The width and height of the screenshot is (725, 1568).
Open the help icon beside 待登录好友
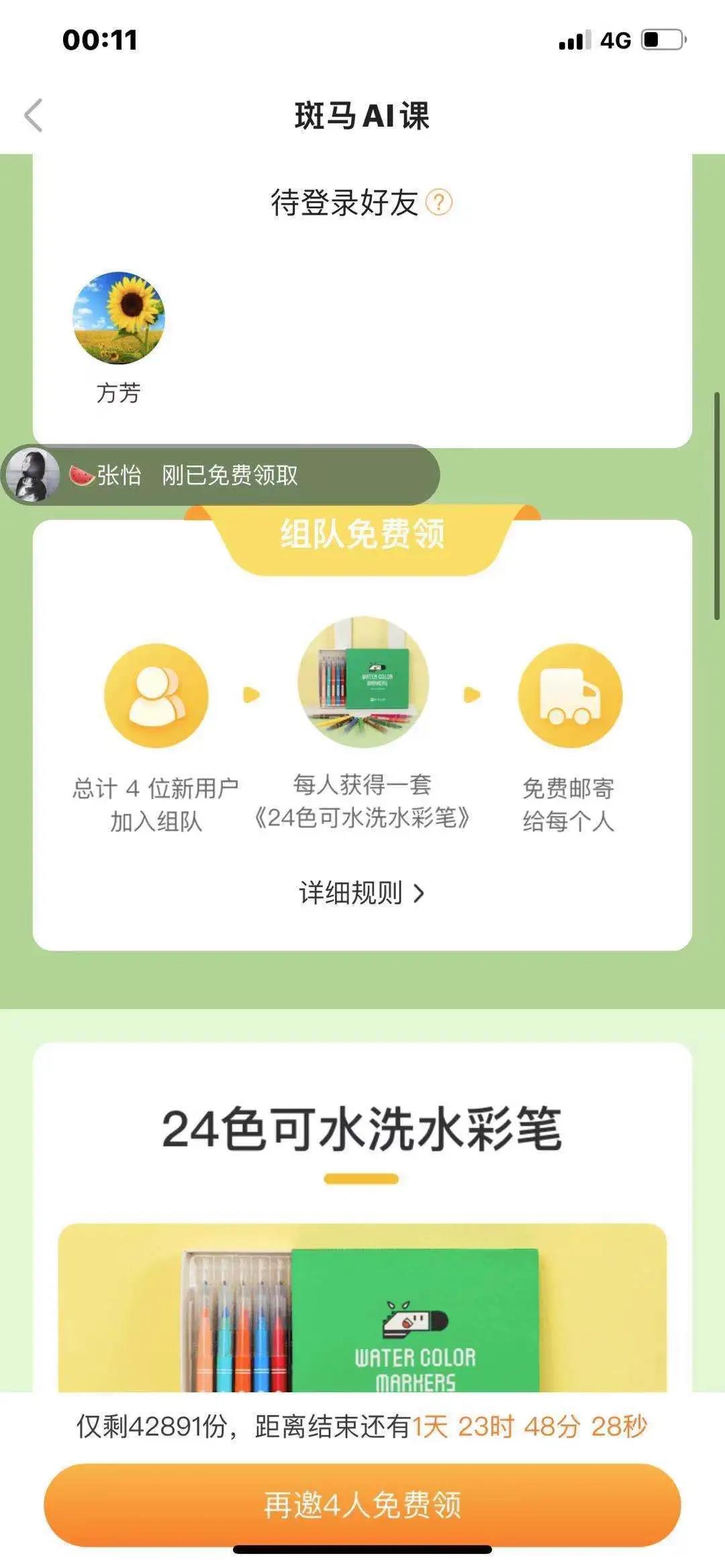click(x=440, y=202)
